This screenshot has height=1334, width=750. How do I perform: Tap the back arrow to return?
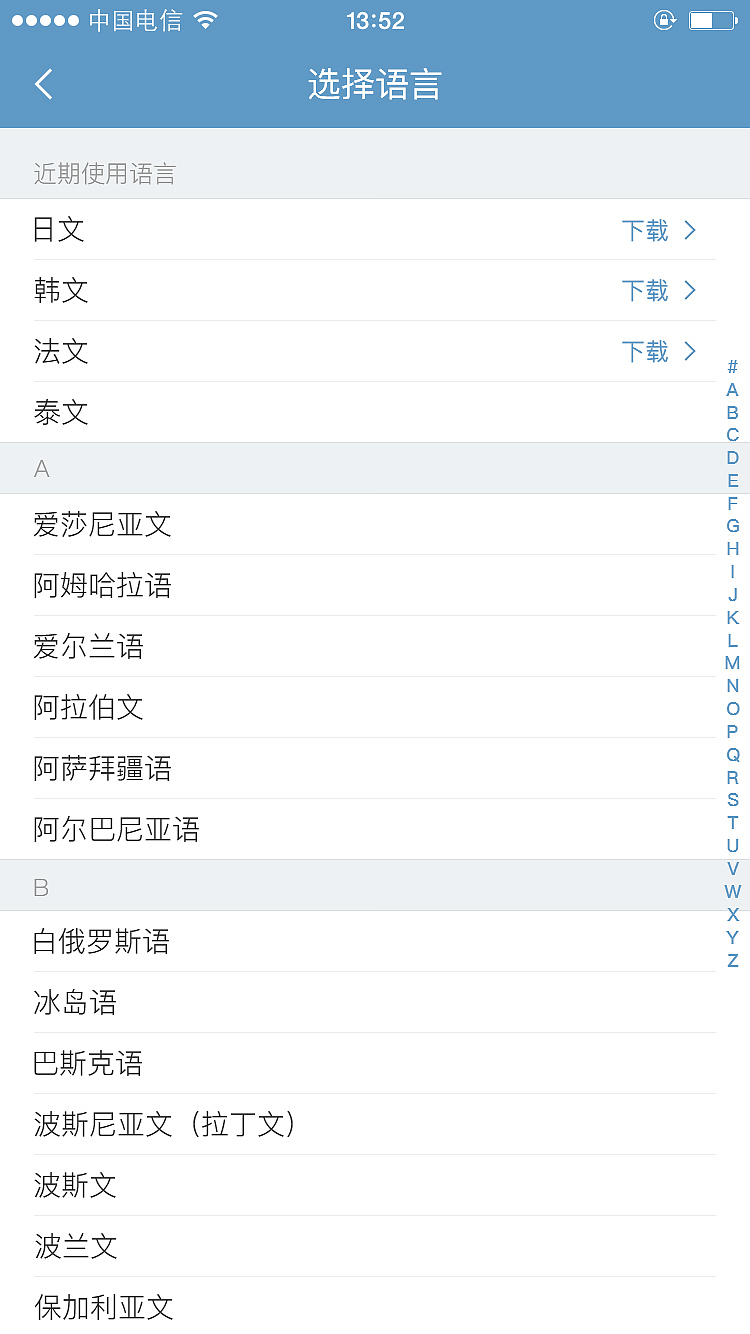tap(43, 84)
